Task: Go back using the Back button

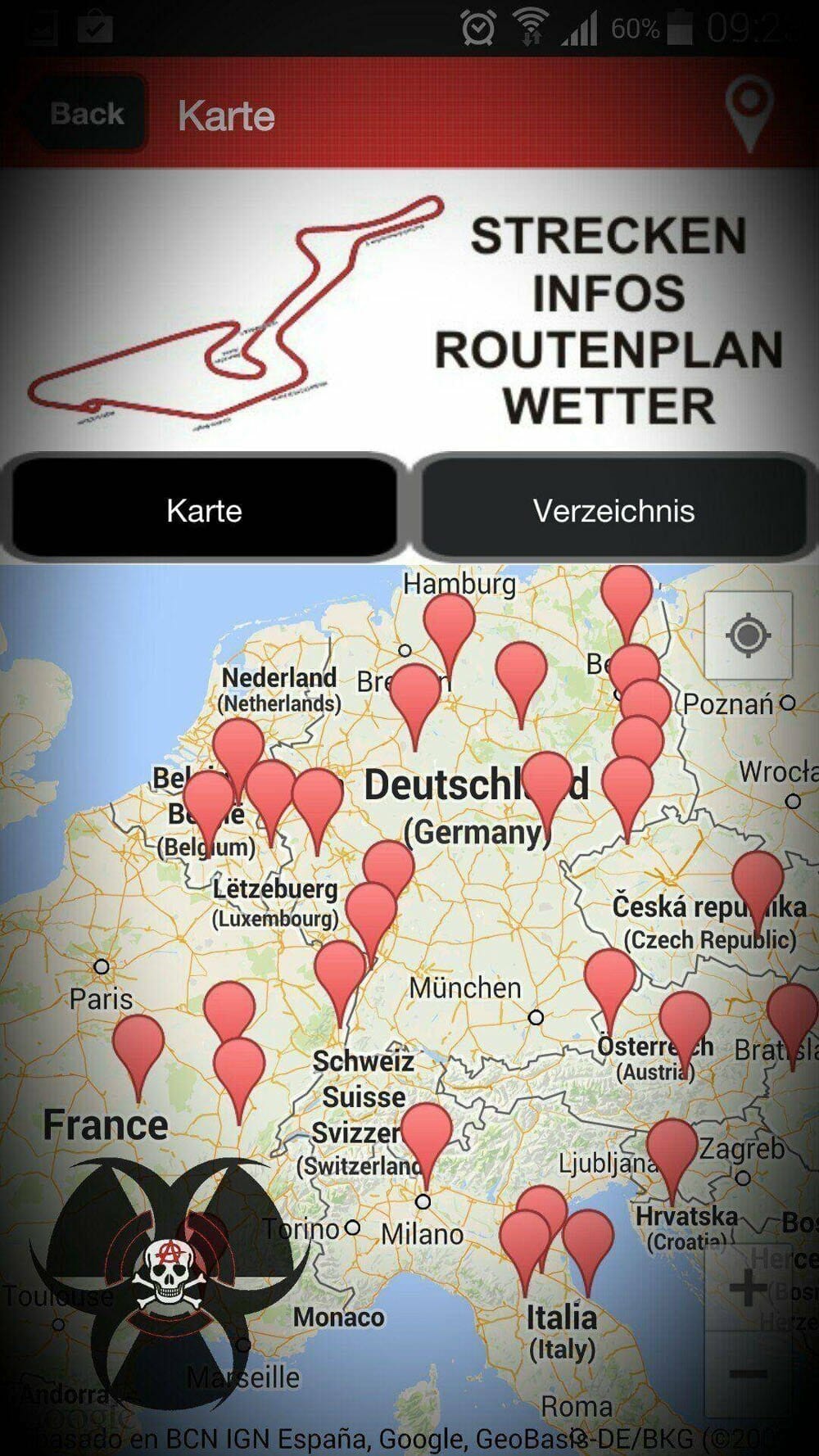Action: pos(85,113)
